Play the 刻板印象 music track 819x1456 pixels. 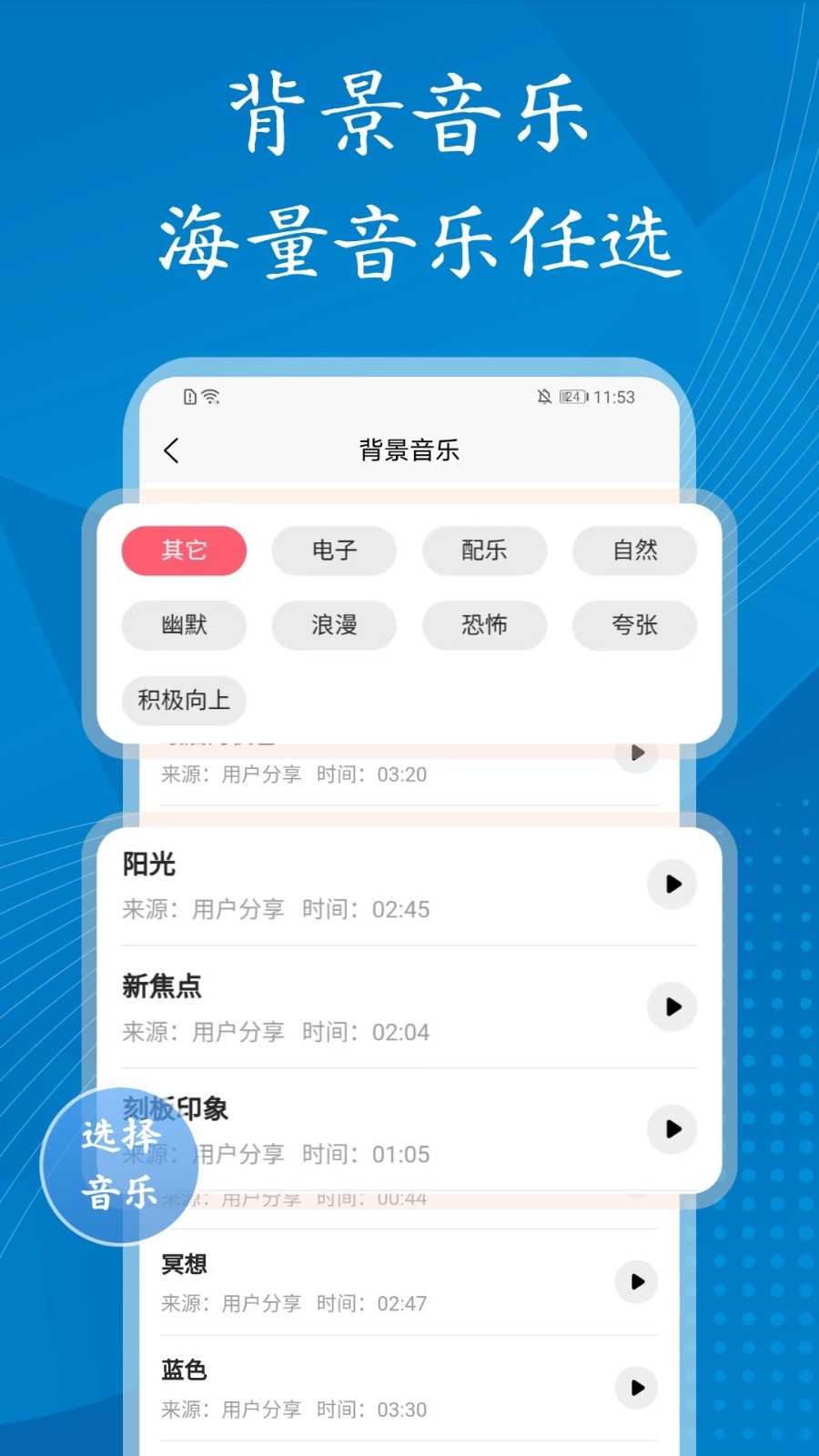(x=672, y=1130)
